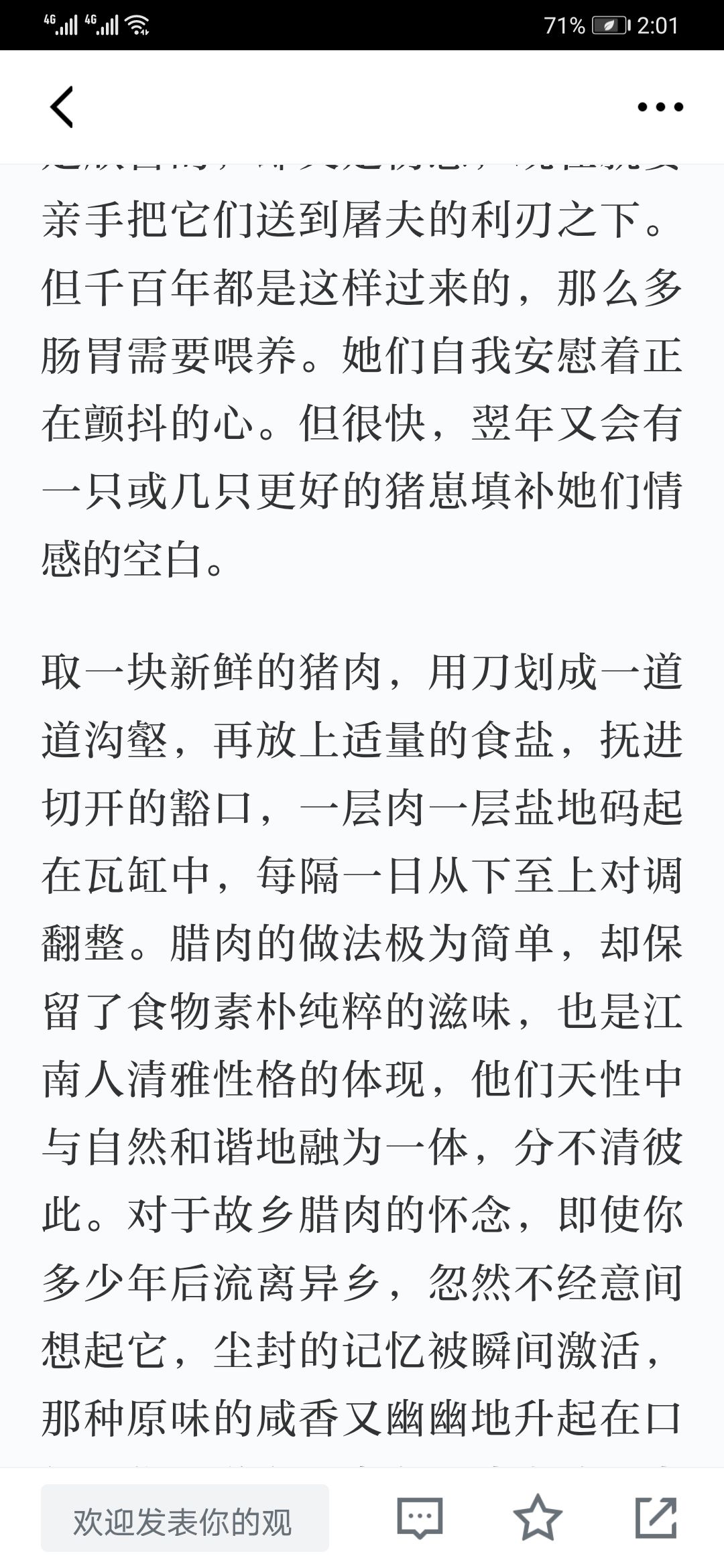This screenshot has width=724, height=1568.
Task: Go back using the top-left arrow
Action: [x=62, y=107]
